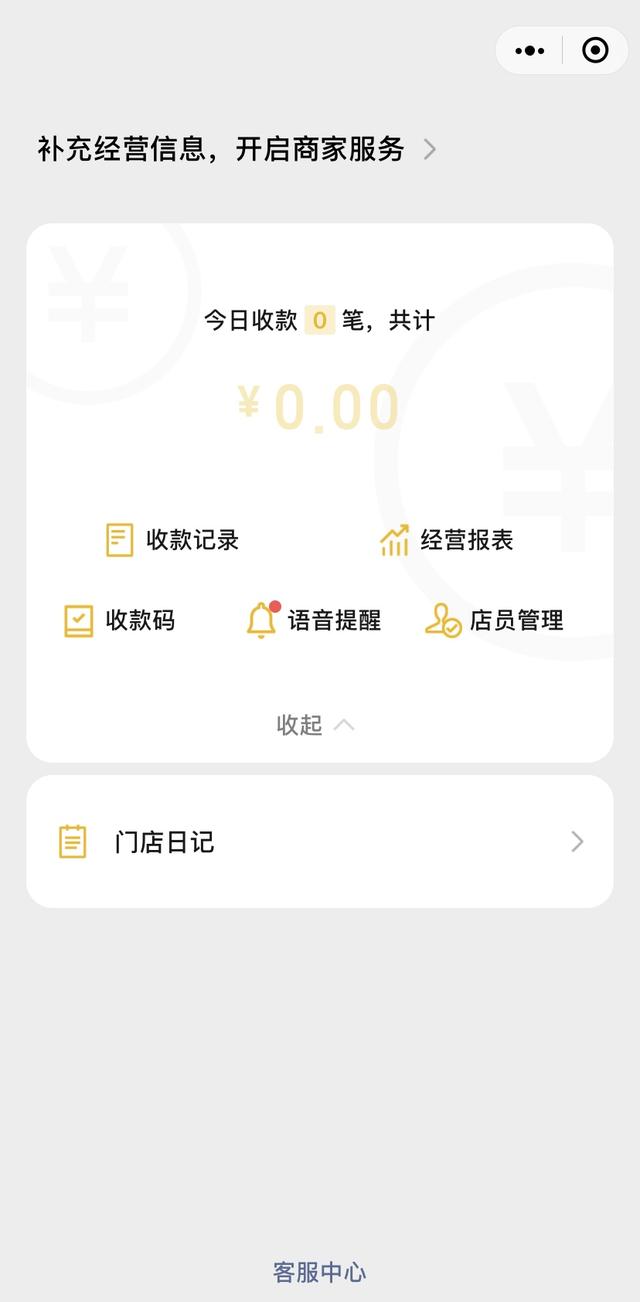This screenshot has height=1302, width=640.
Task: Visit 客服中心 customer service center
Action: click(x=319, y=1272)
